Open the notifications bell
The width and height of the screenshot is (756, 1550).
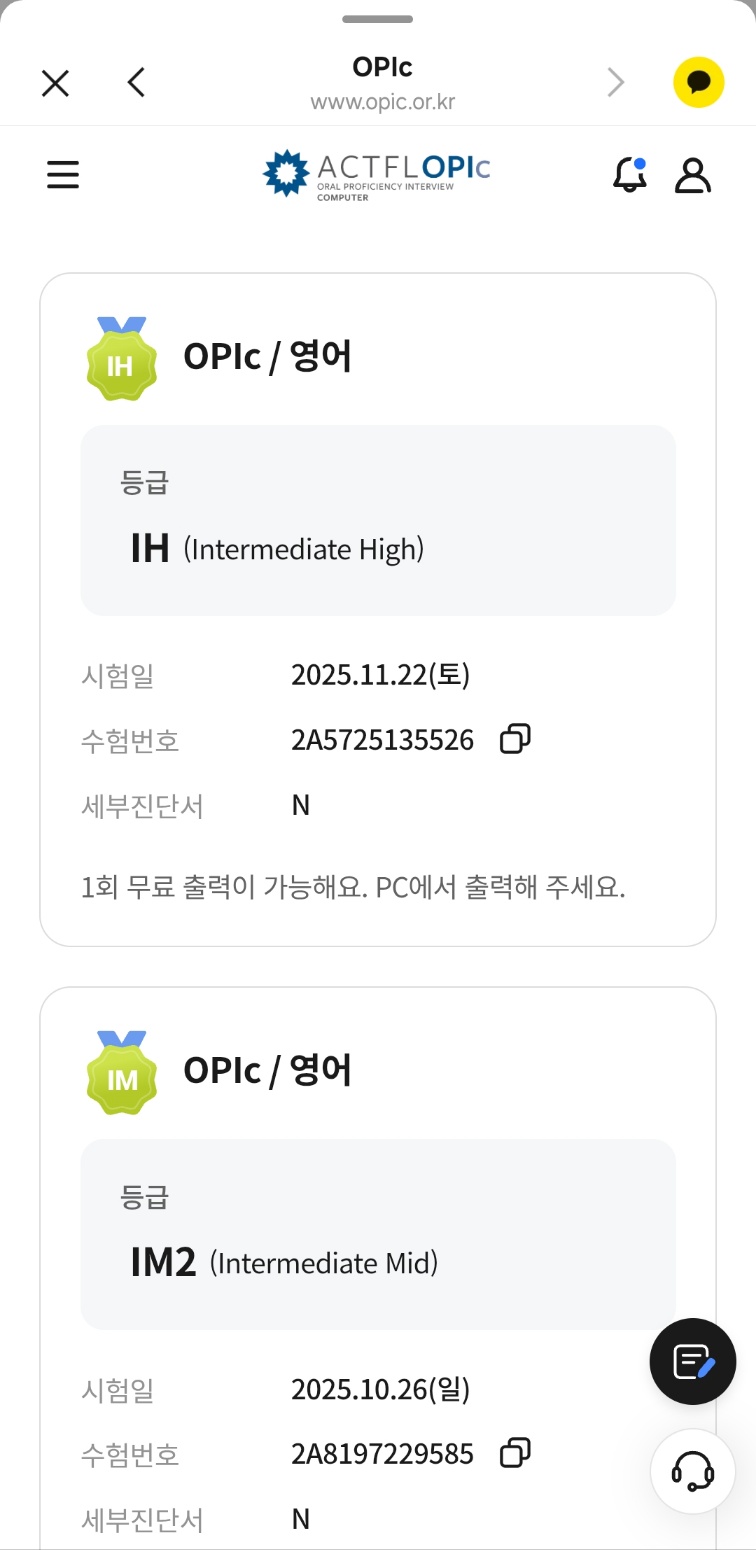[629, 175]
